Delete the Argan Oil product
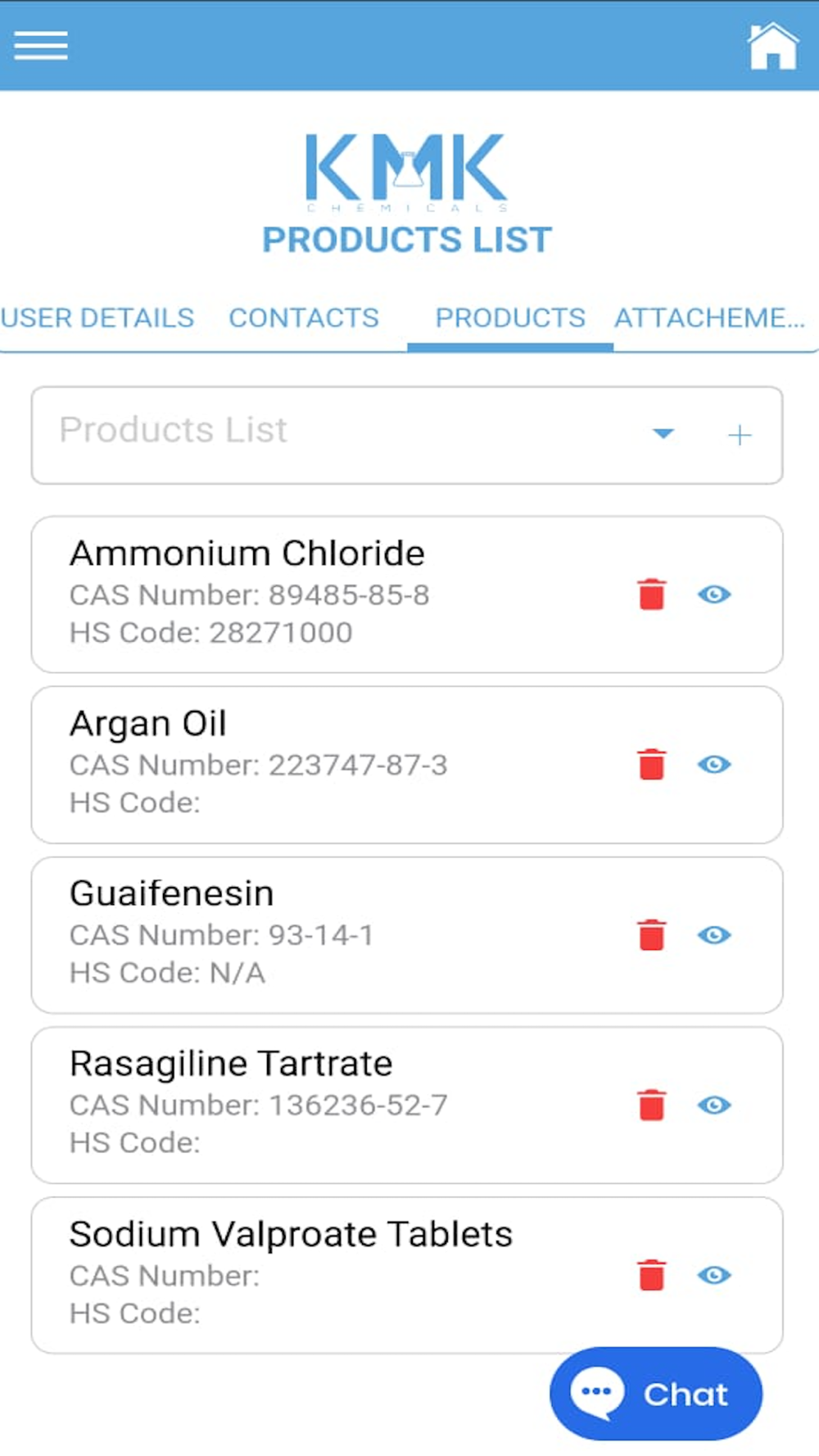The height and width of the screenshot is (1456, 819). (x=652, y=764)
